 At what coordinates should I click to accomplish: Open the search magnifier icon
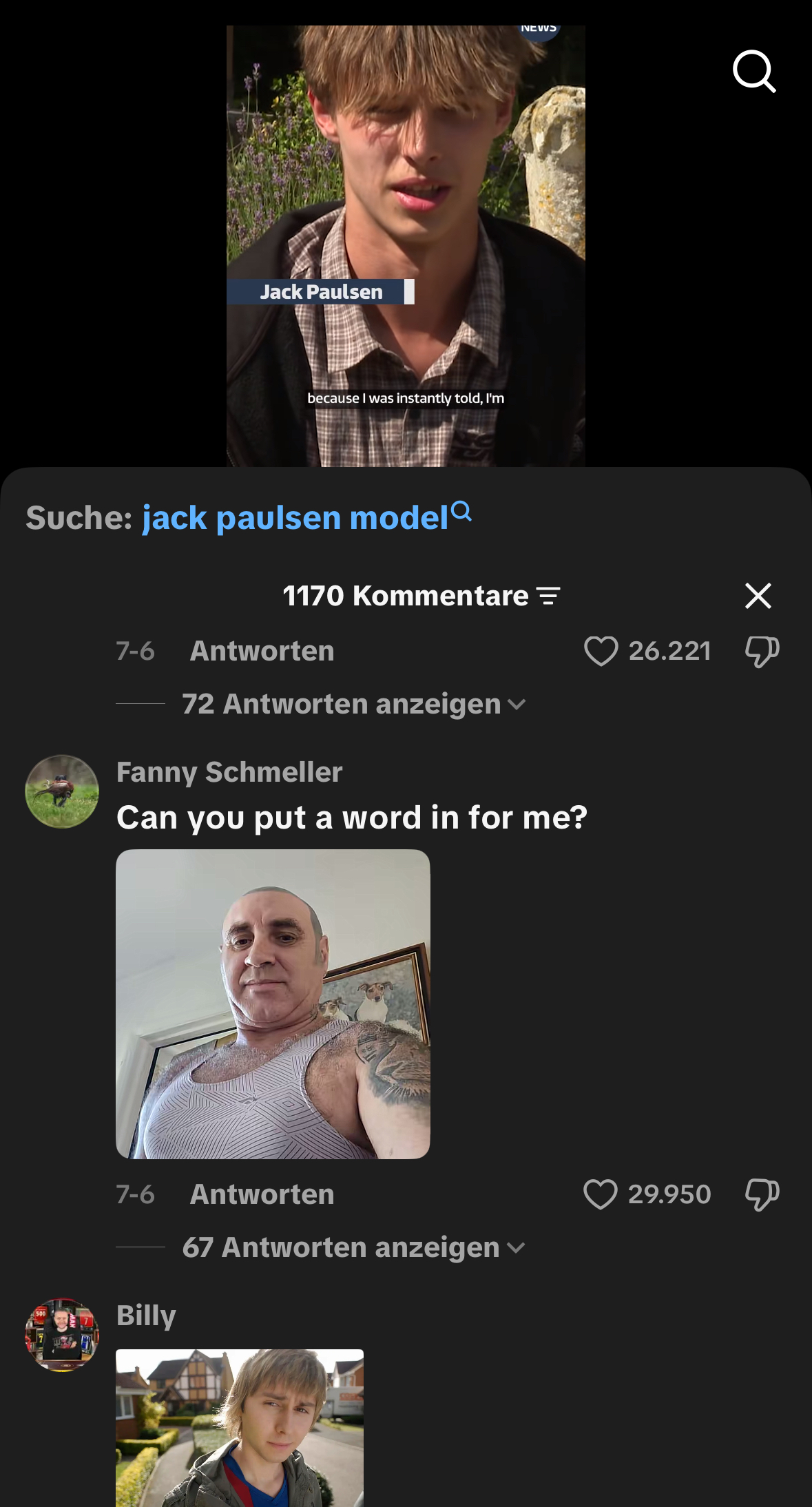coord(754,71)
